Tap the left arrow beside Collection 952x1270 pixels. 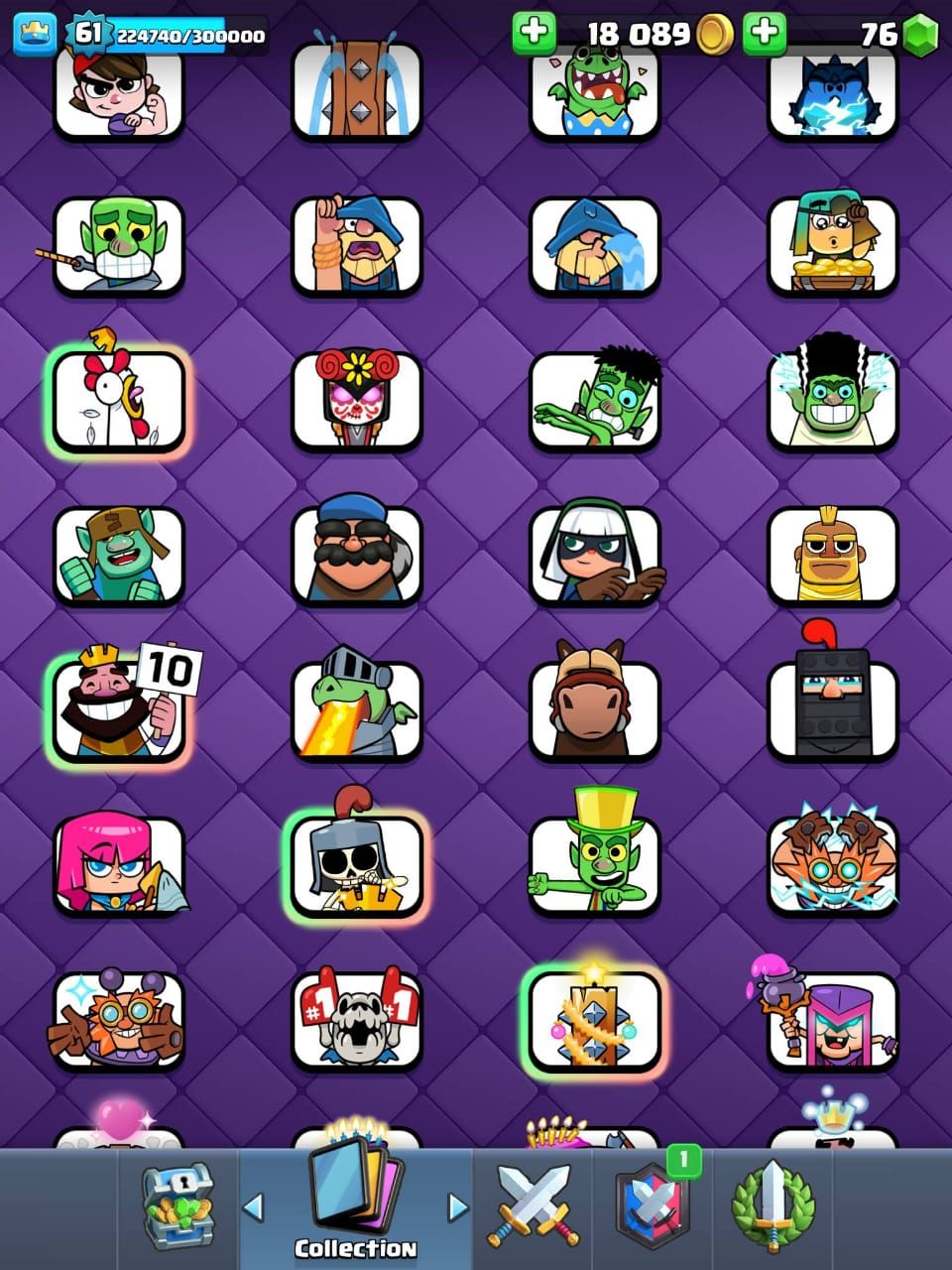[254, 1206]
